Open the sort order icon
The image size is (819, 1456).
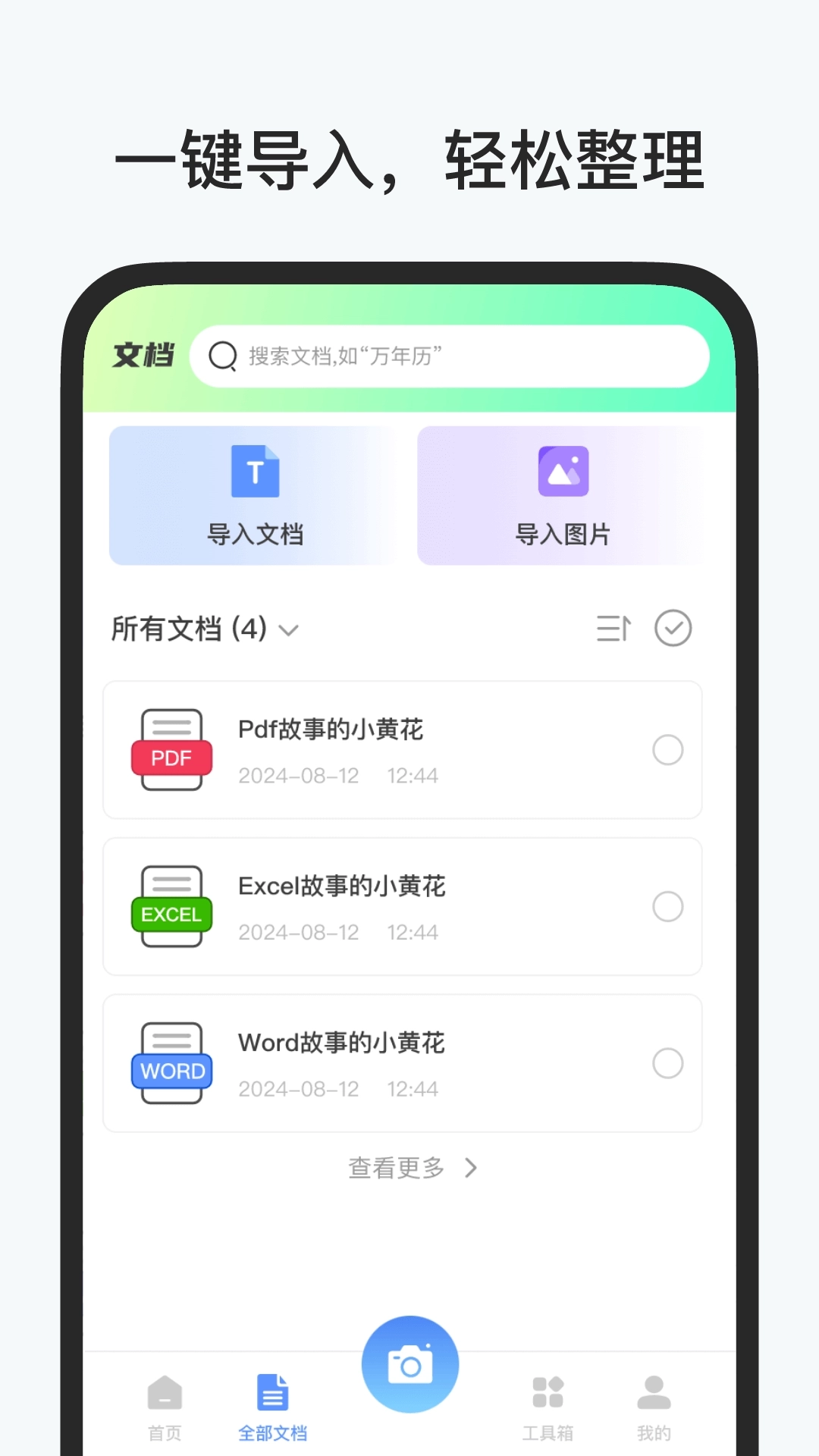613,628
